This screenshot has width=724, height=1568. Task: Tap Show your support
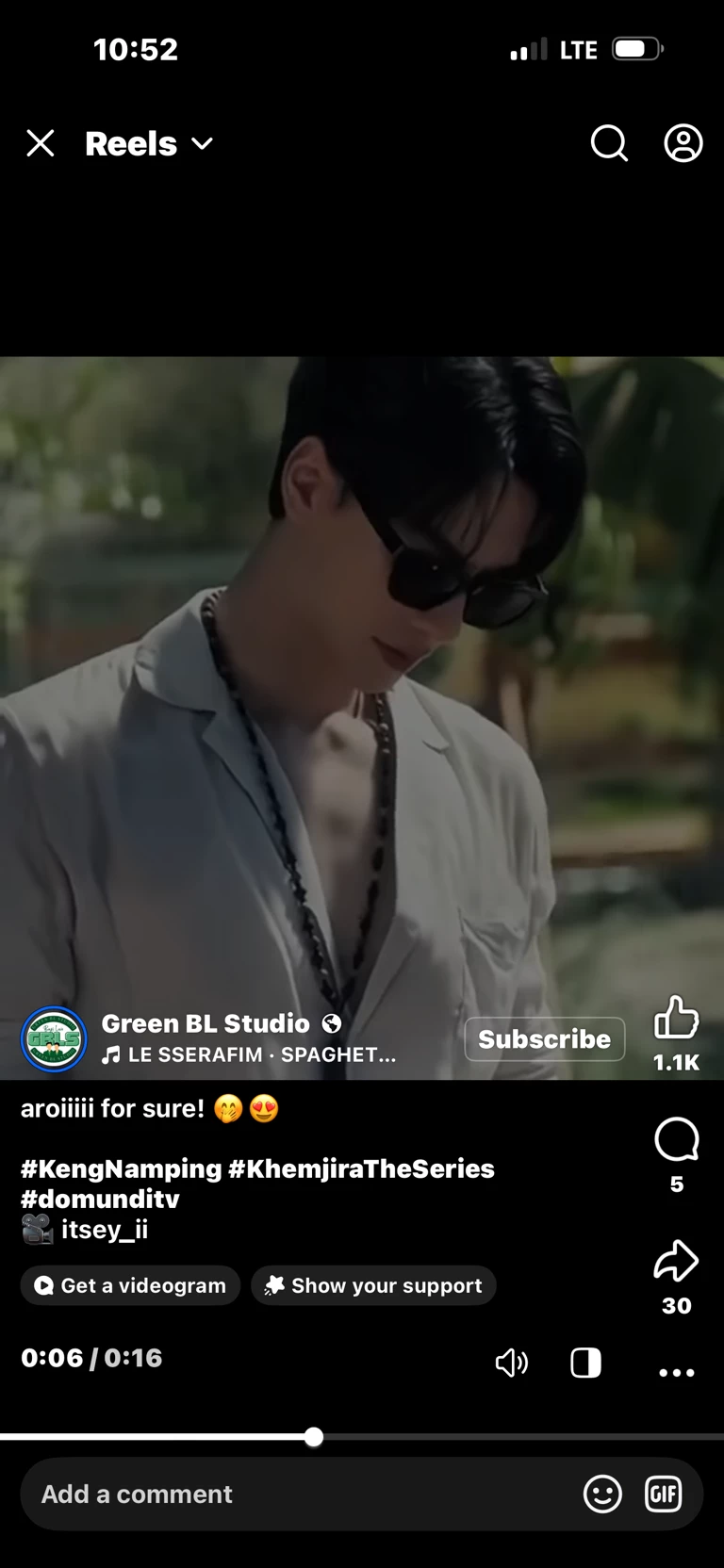tap(373, 1285)
